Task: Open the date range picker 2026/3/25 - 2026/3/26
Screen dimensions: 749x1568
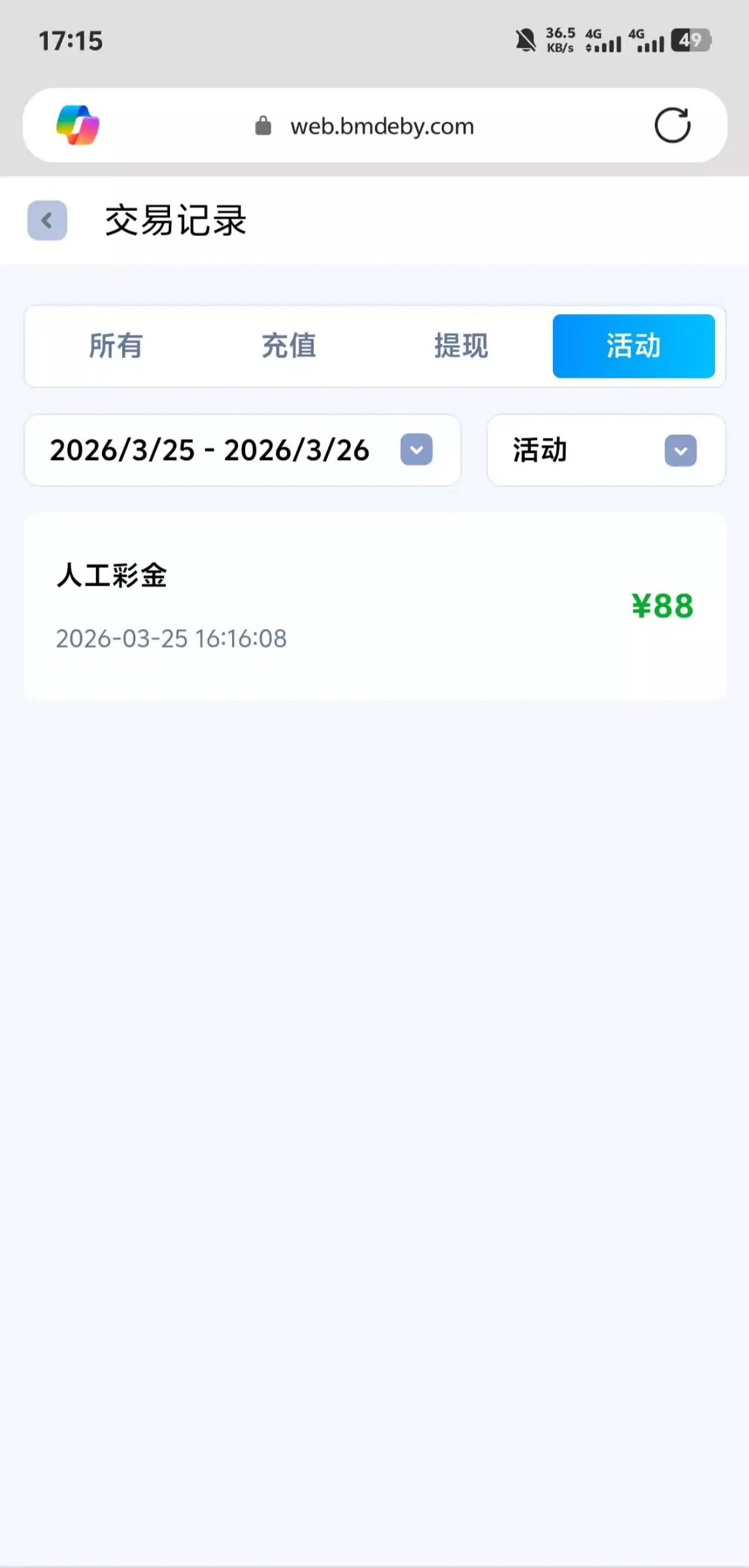Action: point(242,450)
